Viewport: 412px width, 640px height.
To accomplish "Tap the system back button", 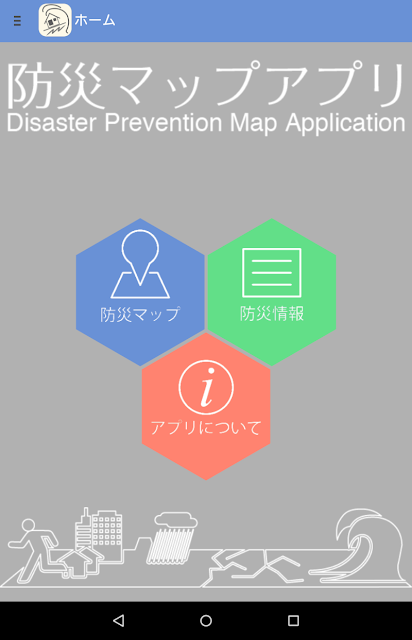I will [x=118, y=620].
